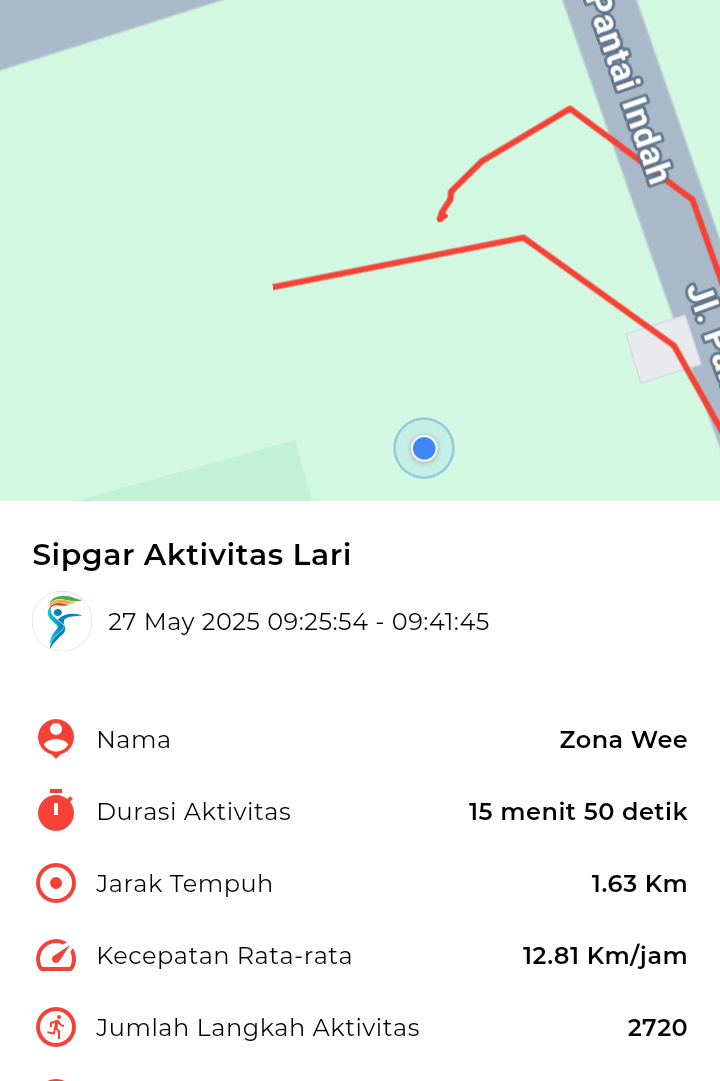Select the activity date 27 May 2025
720x1081 pixels.
click(300, 621)
